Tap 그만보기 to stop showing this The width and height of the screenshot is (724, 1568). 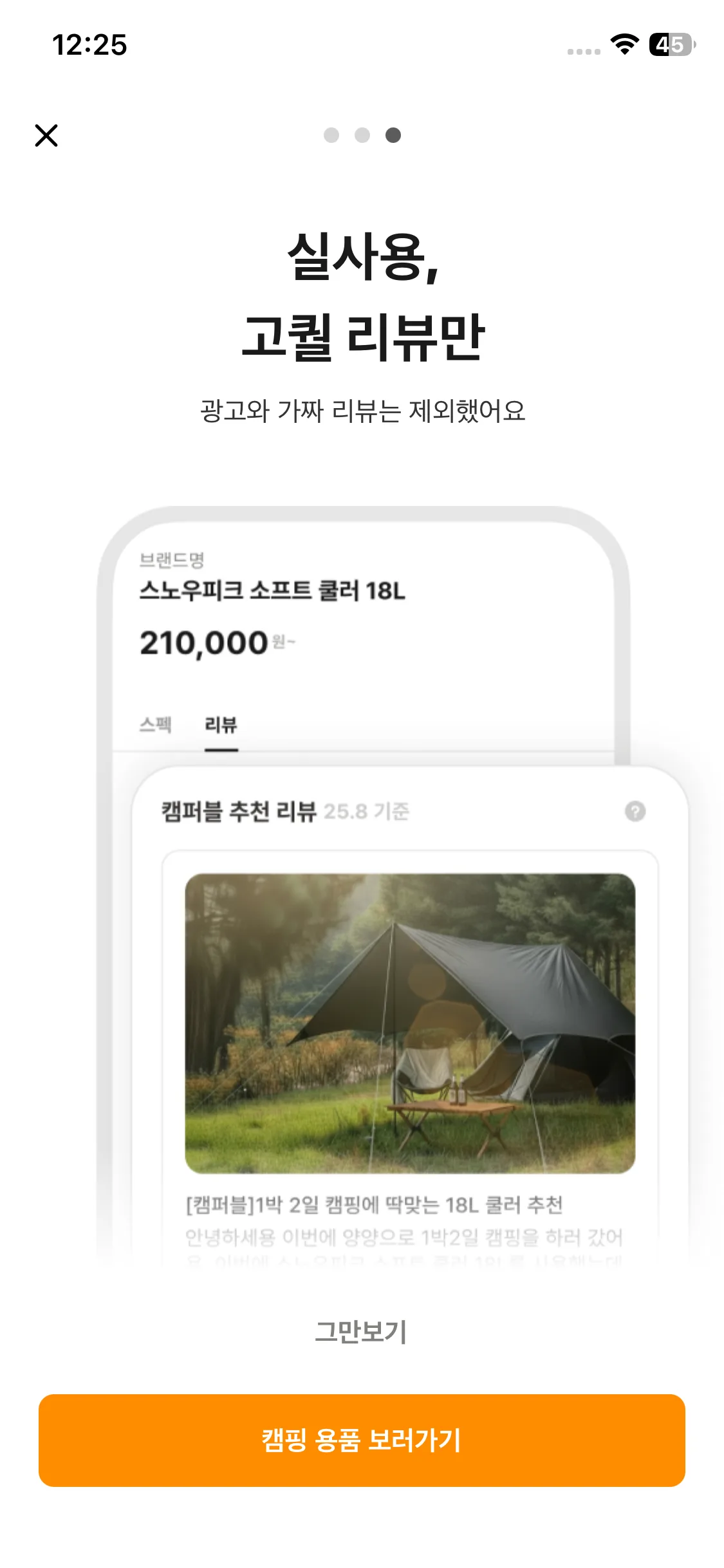pos(361,1331)
